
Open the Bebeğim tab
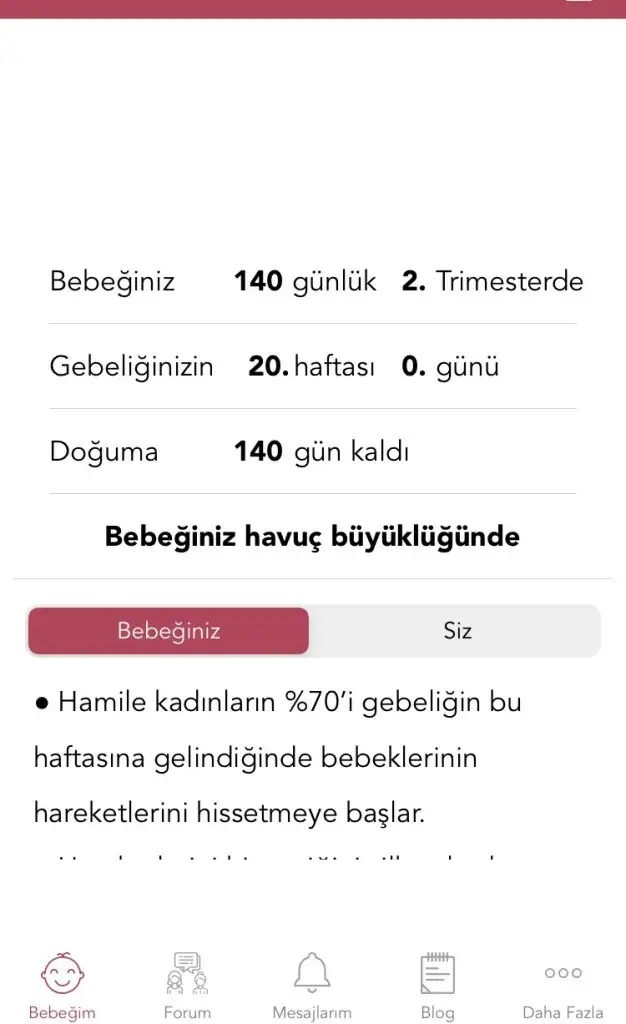point(62,986)
